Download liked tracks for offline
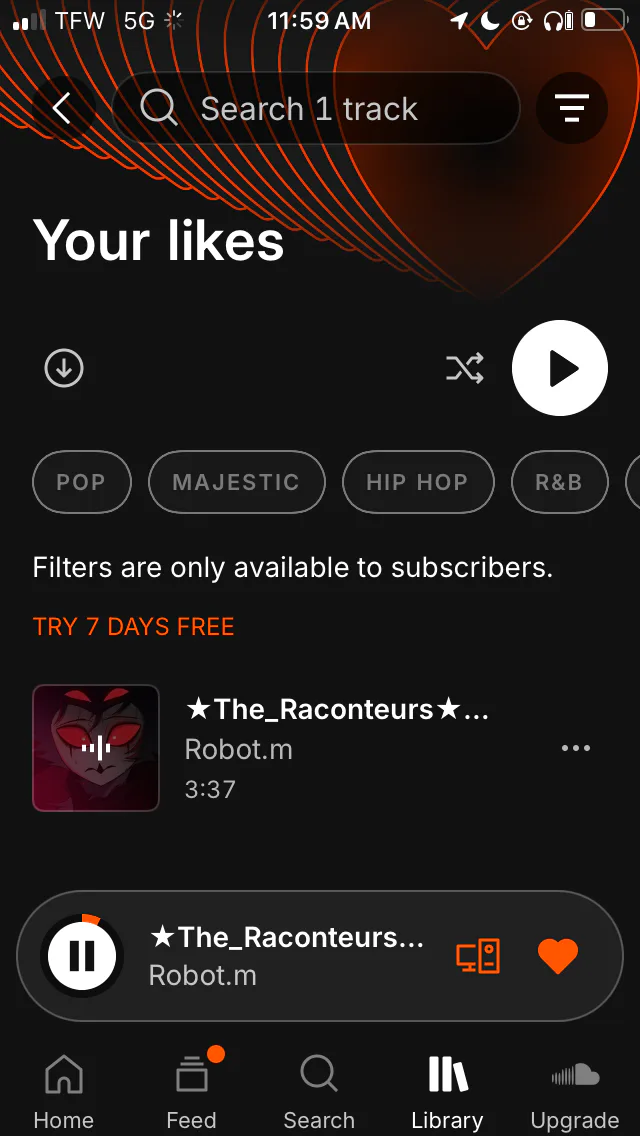Screen dimensions: 640x1136 coord(64,368)
